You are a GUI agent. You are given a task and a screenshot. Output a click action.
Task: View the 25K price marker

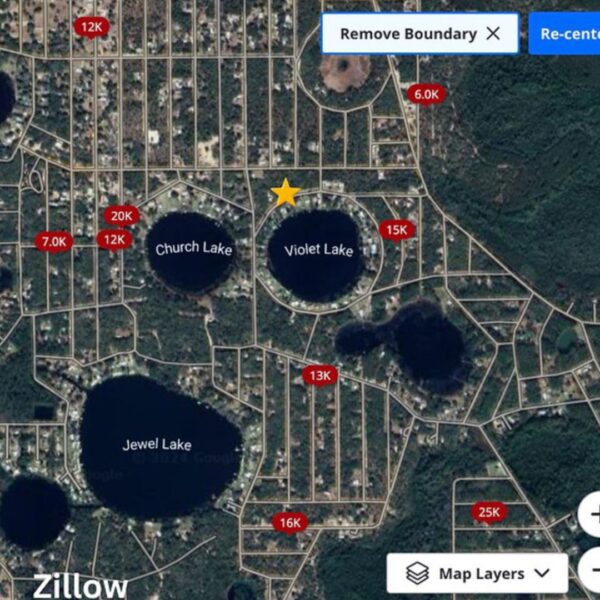pyautogui.click(x=488, y=513)
